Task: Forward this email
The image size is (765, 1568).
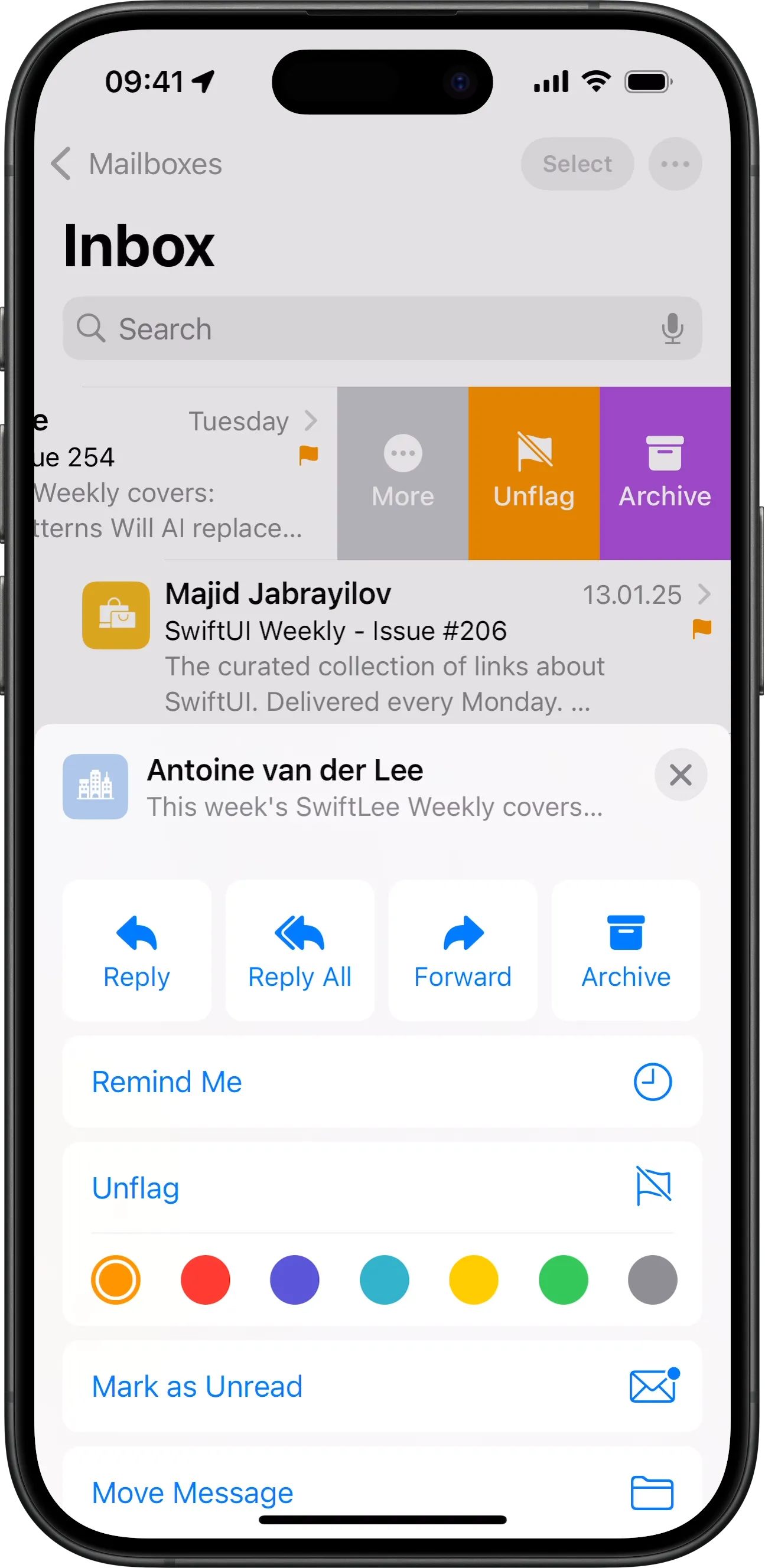Action: (x=463, y=950)
